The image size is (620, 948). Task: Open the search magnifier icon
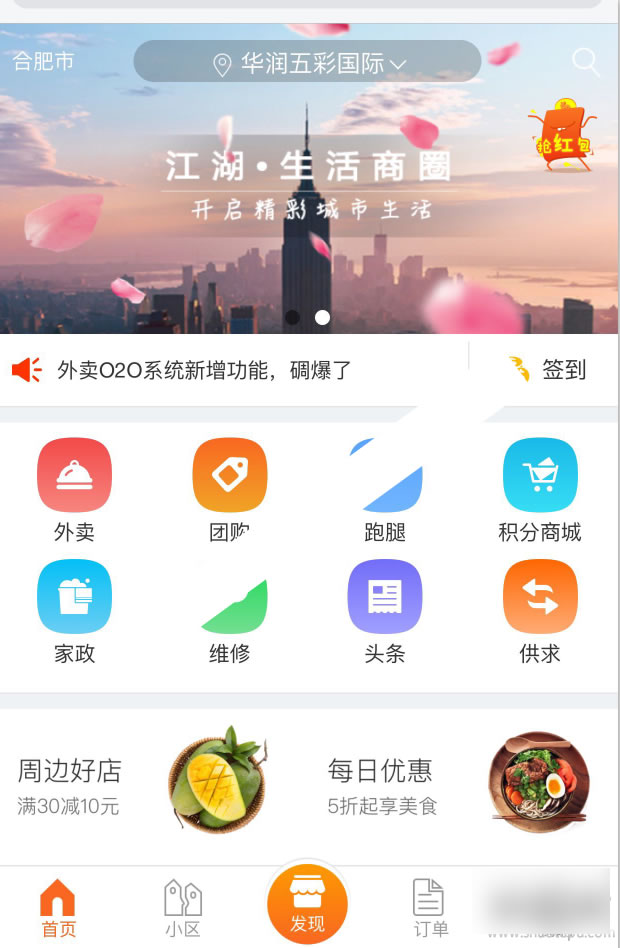click(x=585, y=62)
